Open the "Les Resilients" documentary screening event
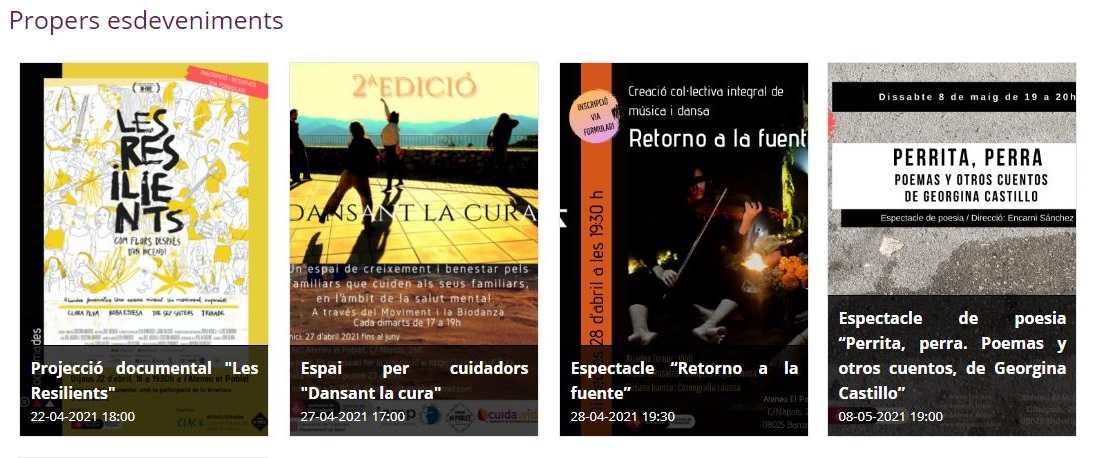The width and height of the screenshot is (1095, 458). (144, 380)
